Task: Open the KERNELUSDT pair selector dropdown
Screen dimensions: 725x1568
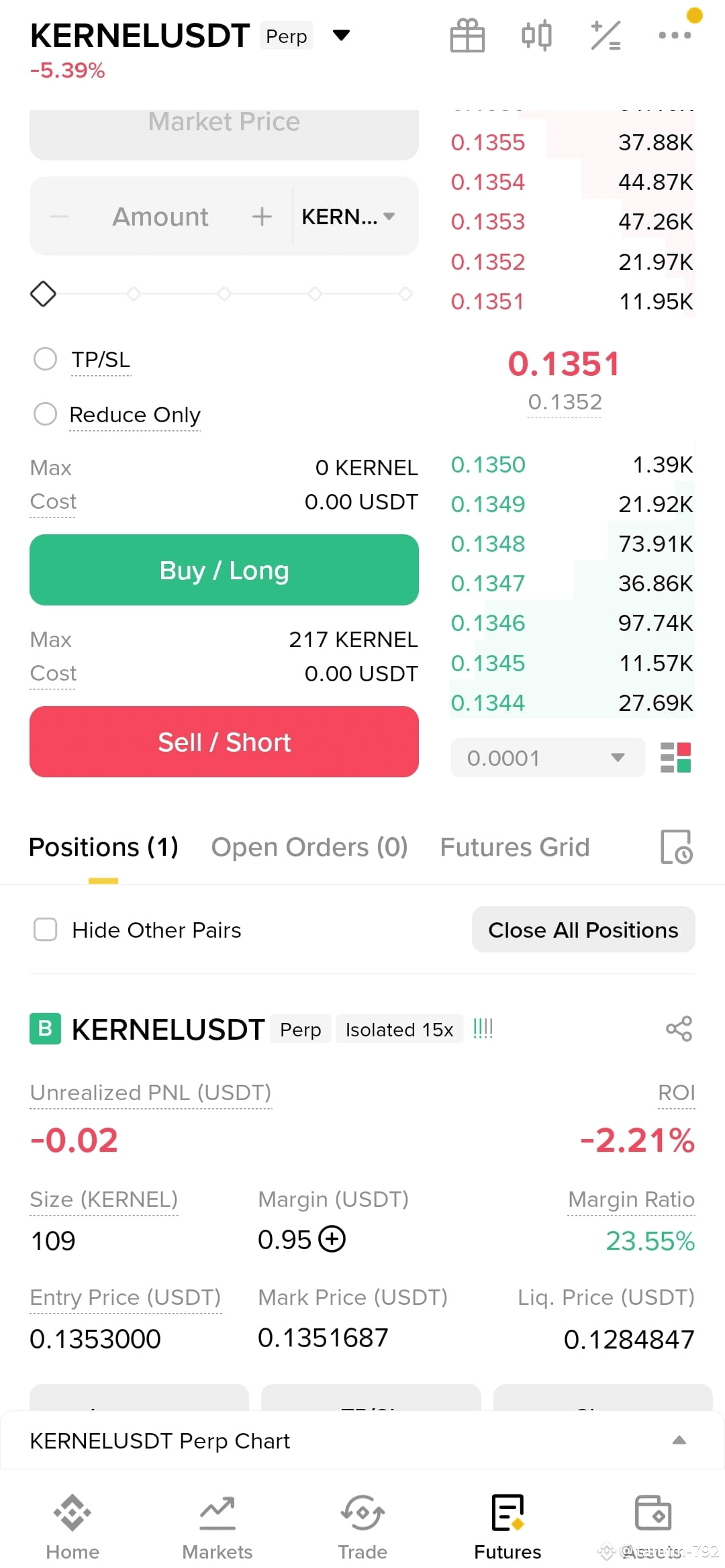Action: 341,36
